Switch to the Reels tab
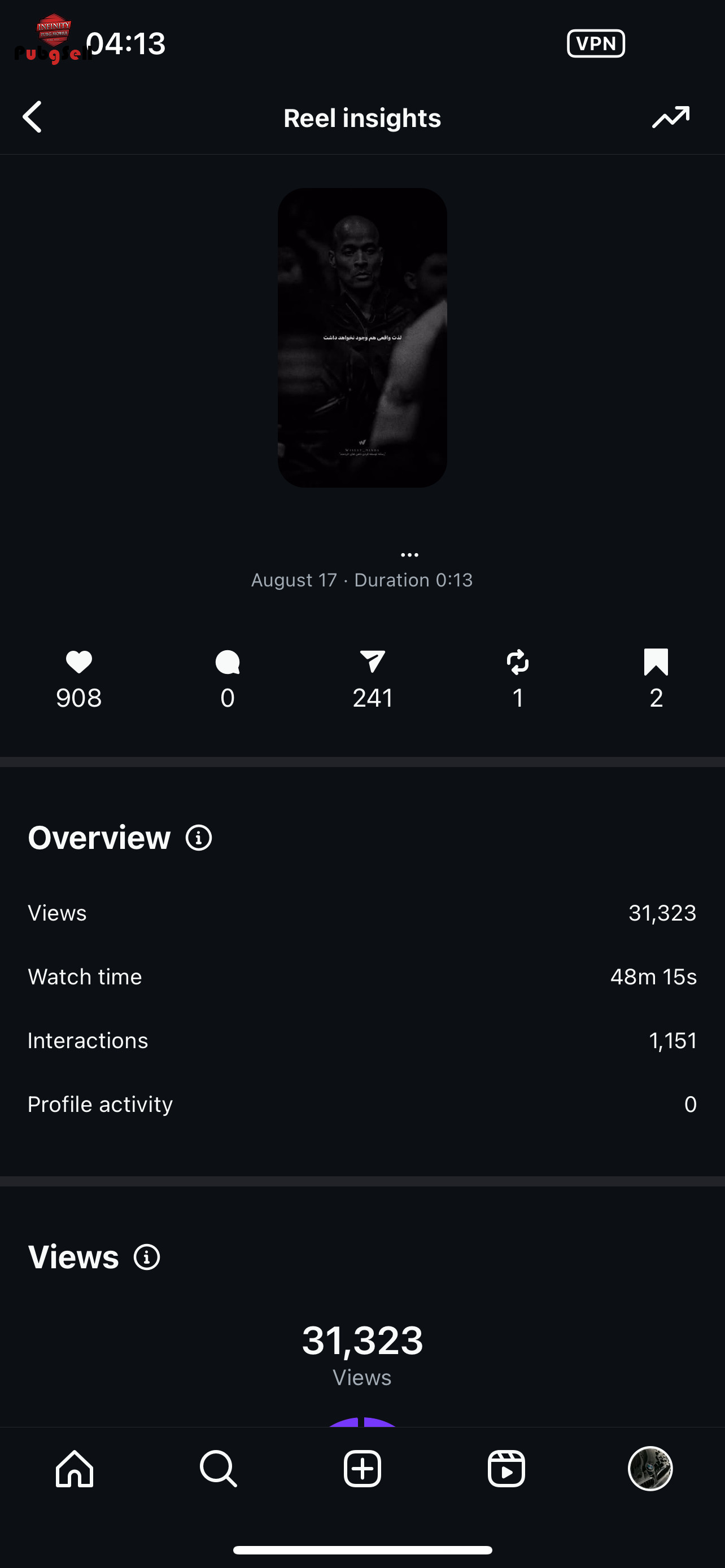The image size is (725, 1568). 506,1468
